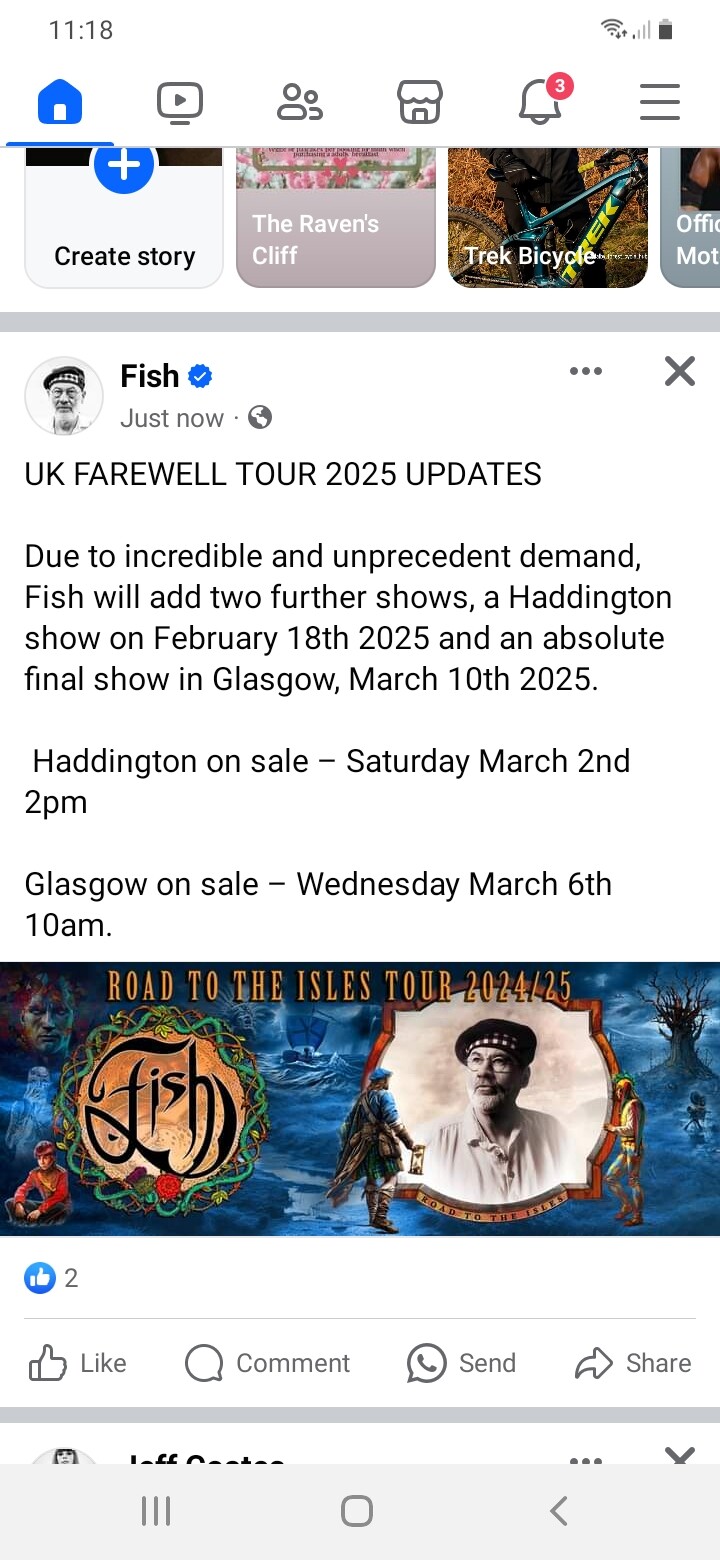
Task: Send Fish's post via WhatsApp
Action: [x=461, y=1363]
